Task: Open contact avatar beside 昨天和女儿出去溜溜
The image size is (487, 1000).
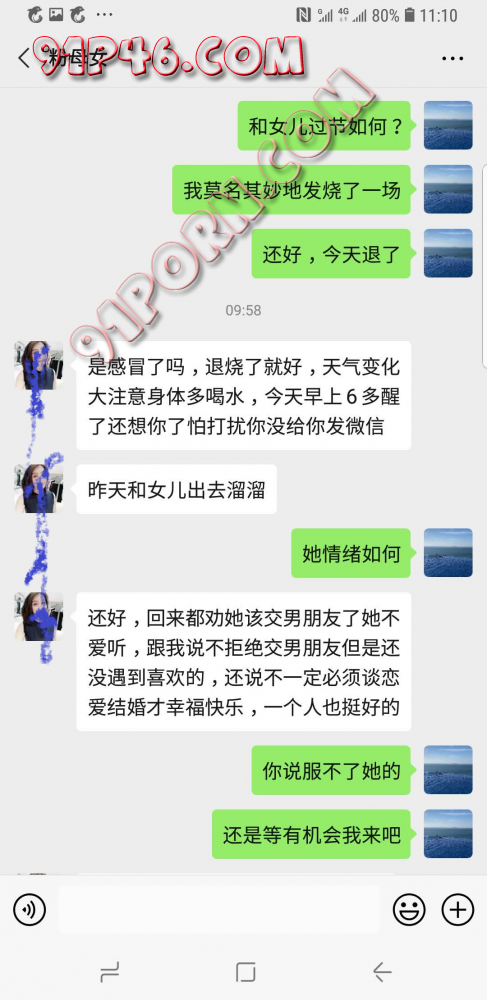Action: click(x=39, y=489)
